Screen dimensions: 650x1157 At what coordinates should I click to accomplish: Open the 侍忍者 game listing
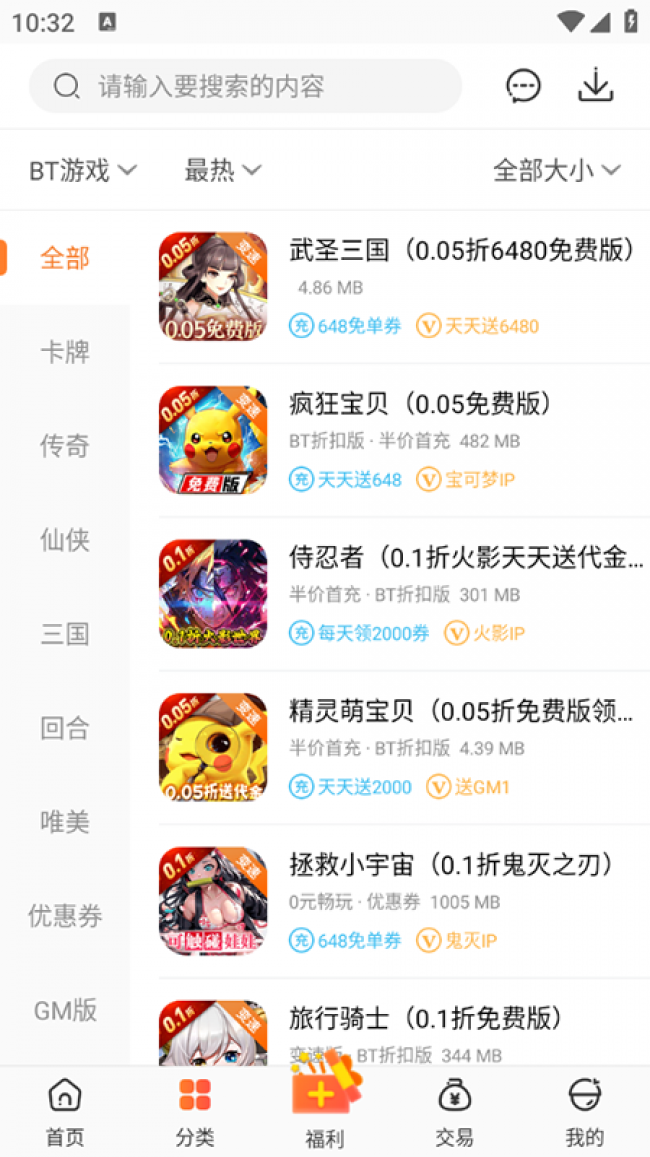click(404, 594)
